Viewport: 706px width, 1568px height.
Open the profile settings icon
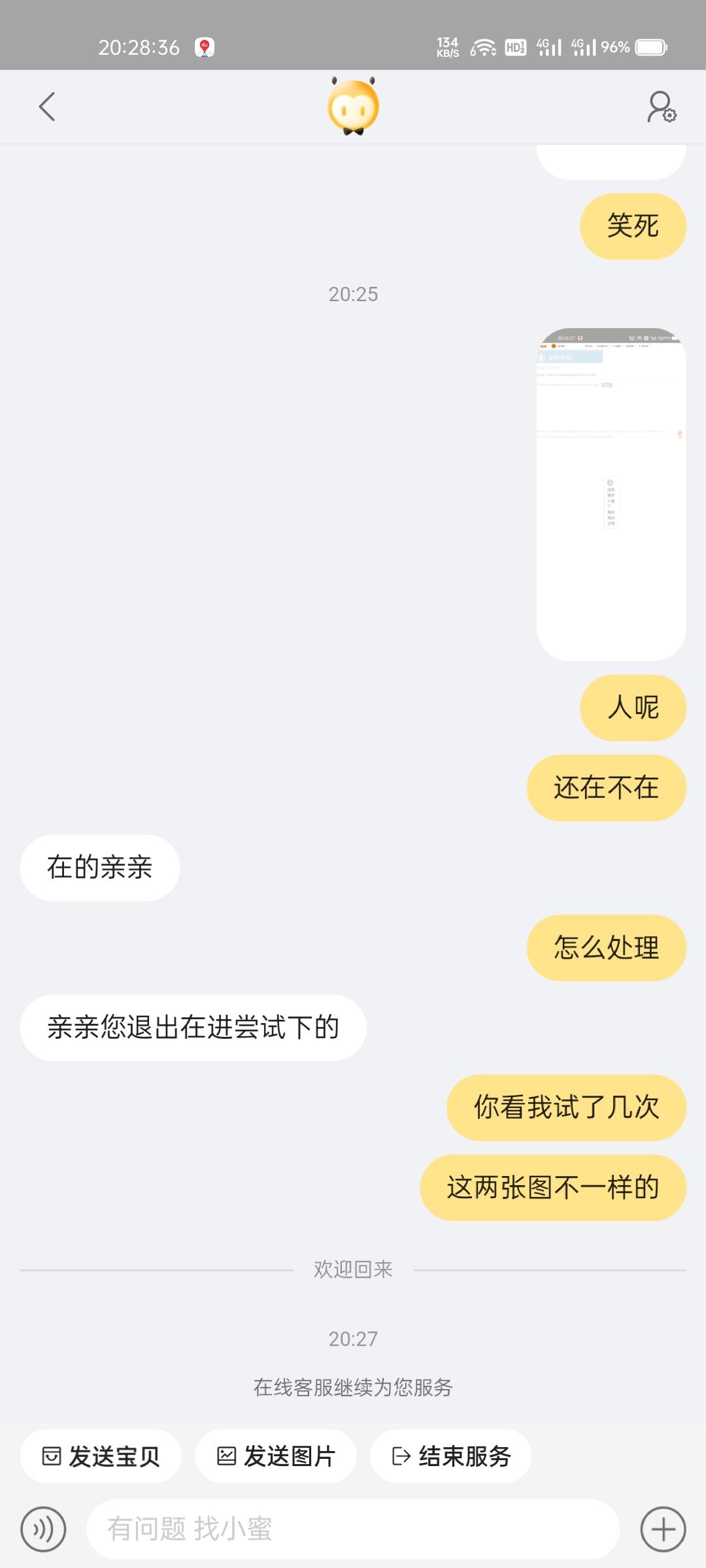click(661, 107)
